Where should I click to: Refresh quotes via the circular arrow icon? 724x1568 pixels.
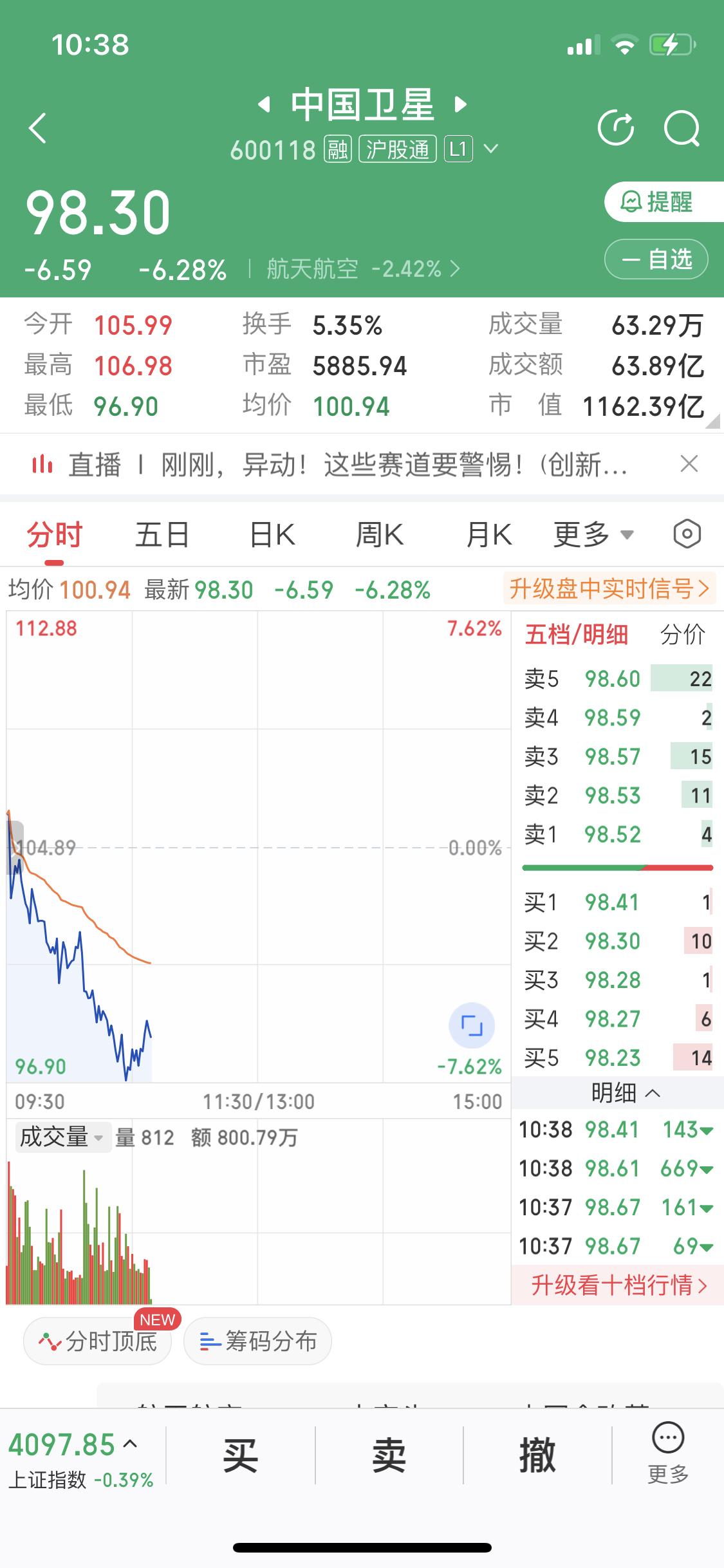point(617,128)
